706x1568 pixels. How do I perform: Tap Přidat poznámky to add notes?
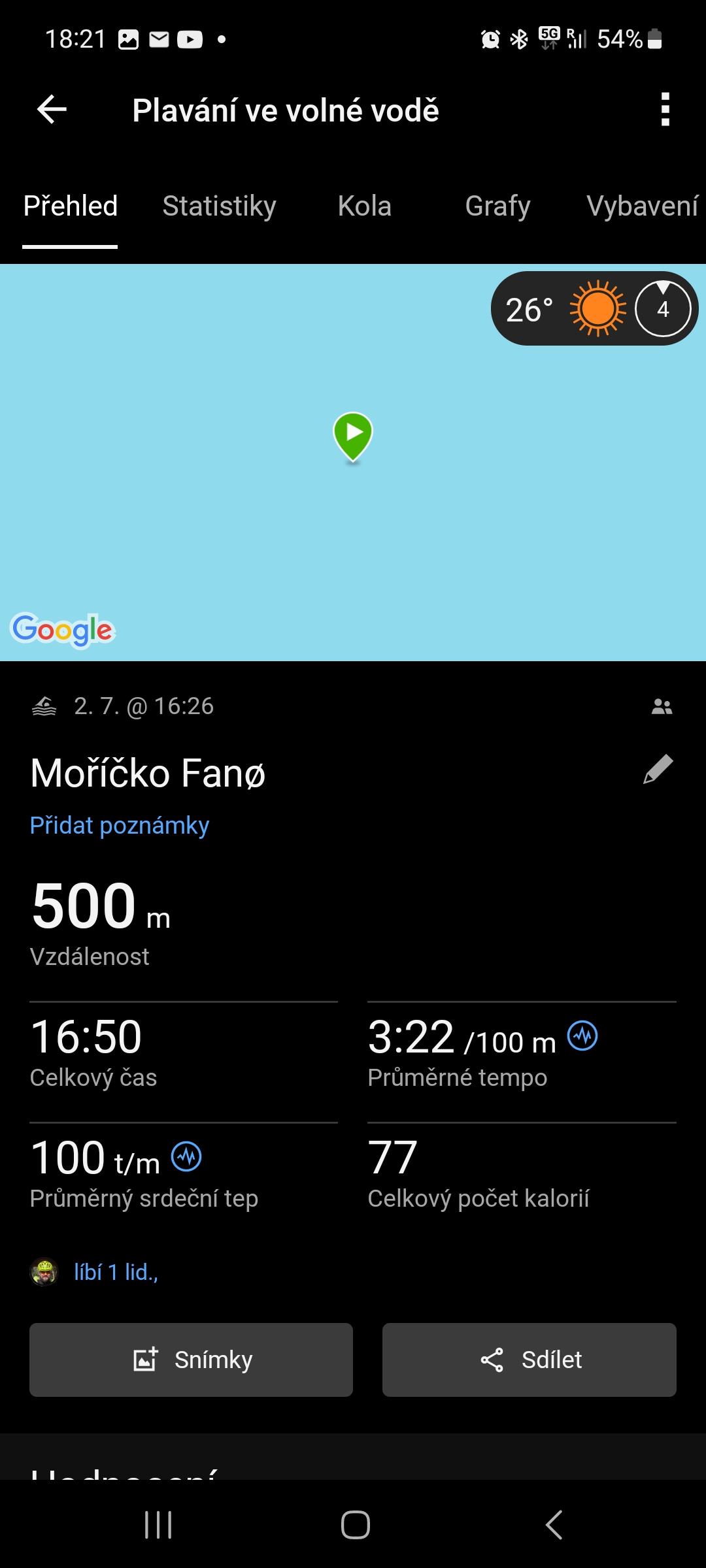tap(120, 826)
